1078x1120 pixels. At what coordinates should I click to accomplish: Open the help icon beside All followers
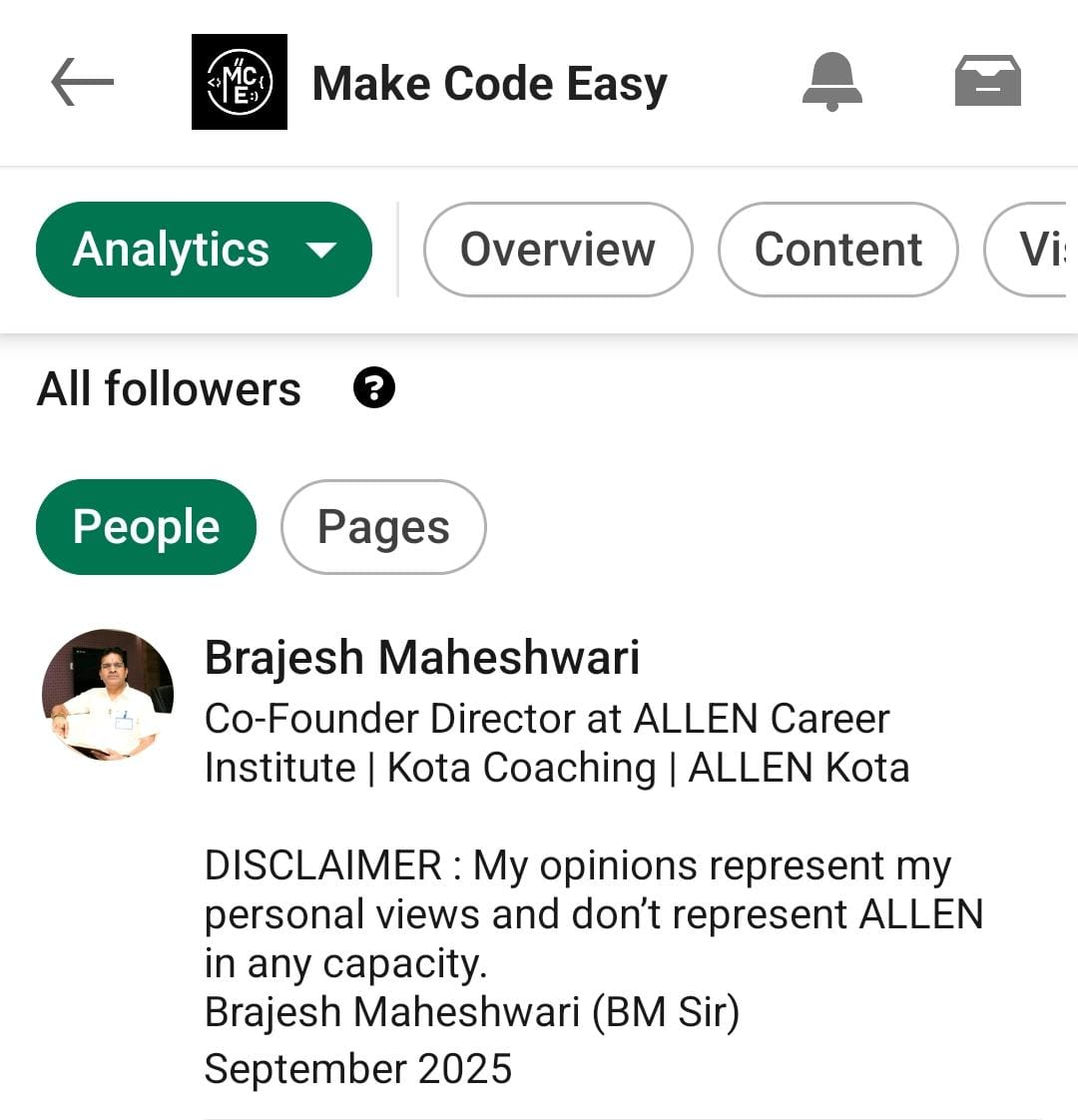click(374, 387)
